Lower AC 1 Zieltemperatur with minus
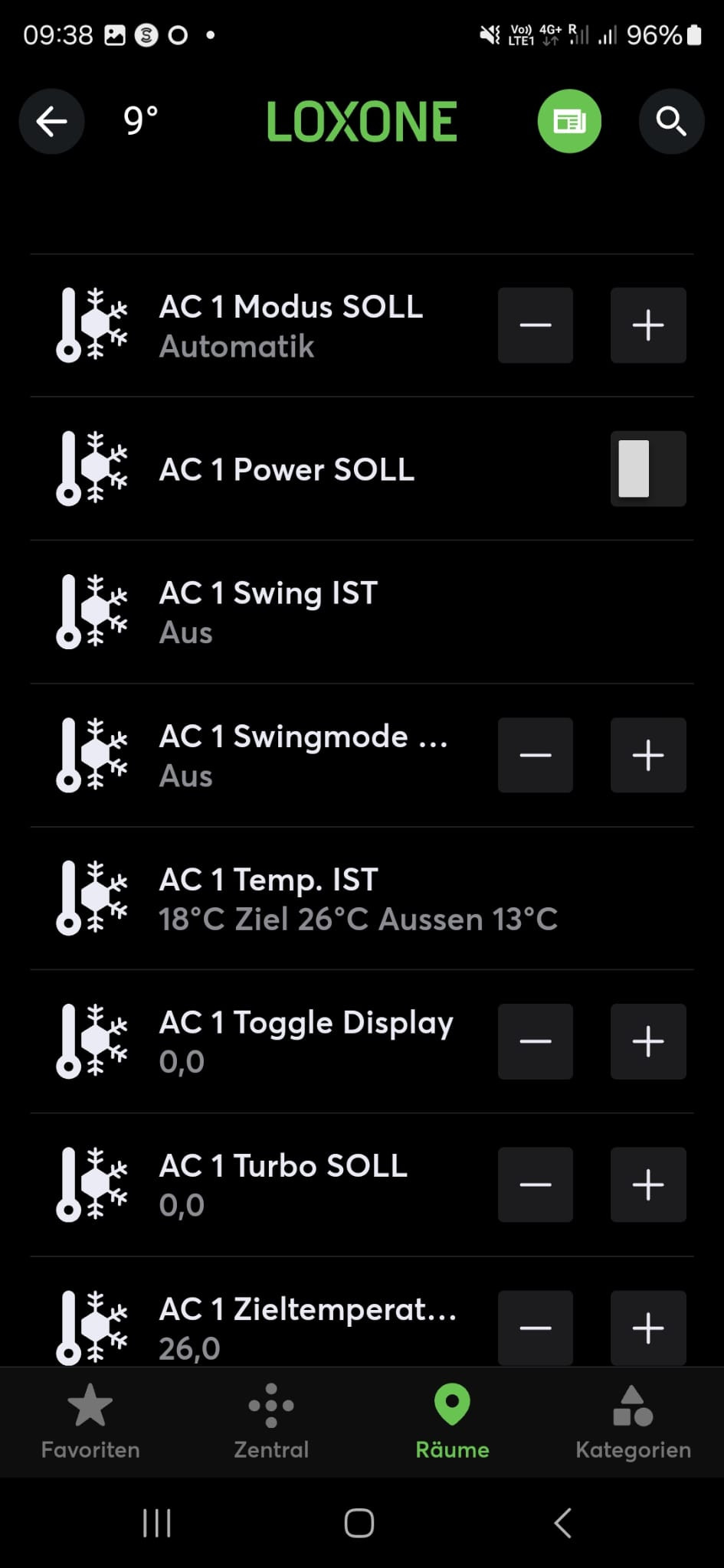The width and height of the screenshot is (724, 1568). 535,1328
